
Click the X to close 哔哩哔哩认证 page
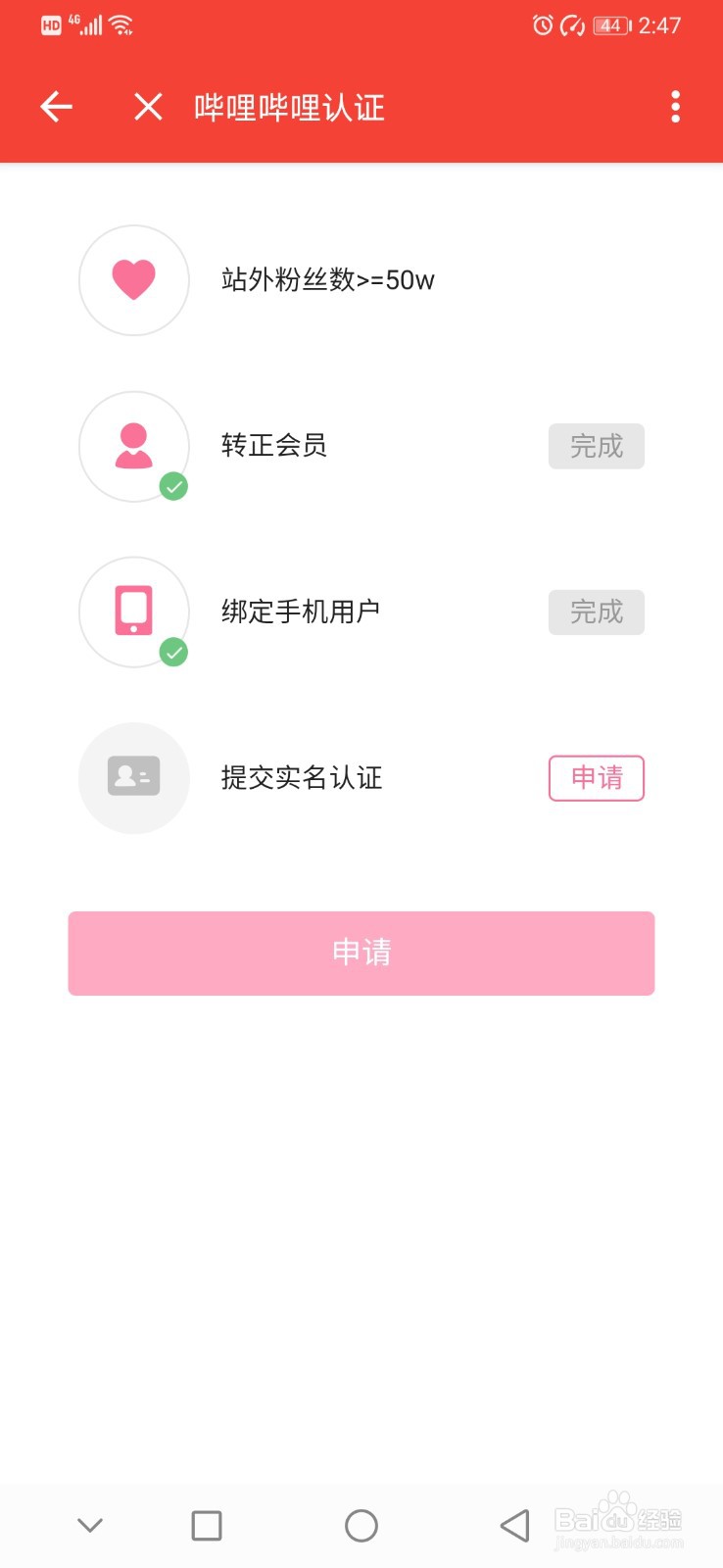click(x=147, y=107)
